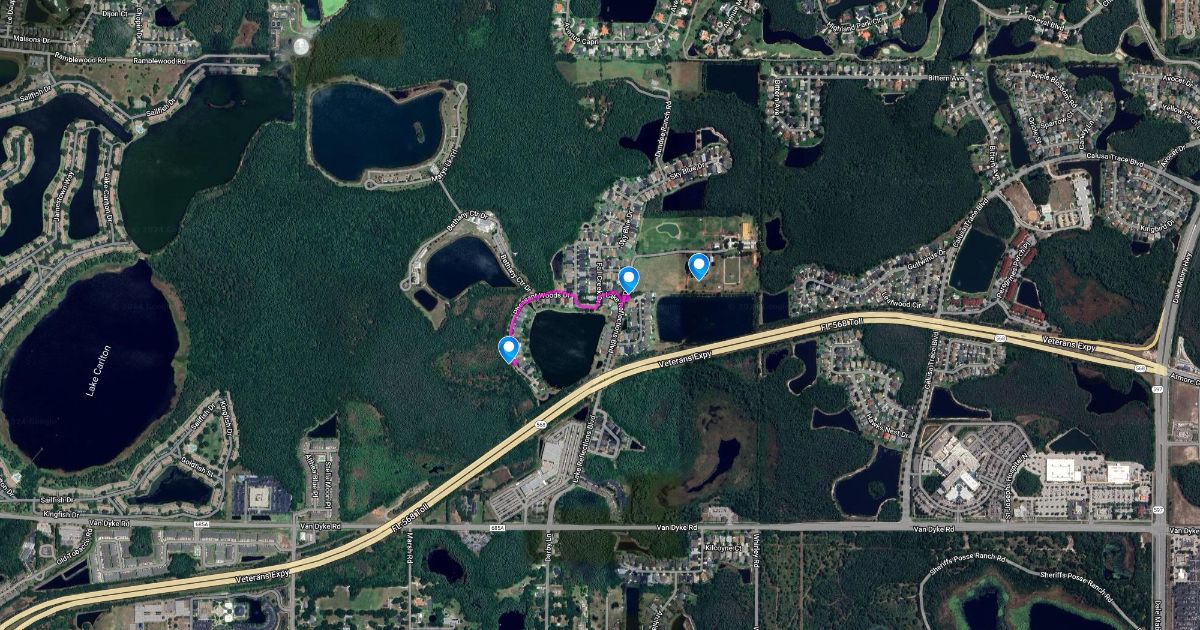This screenshot has height=630, width=1200.
Task: Select the pin in the open field
Action: pyautogui.click(x=699, y=265)
